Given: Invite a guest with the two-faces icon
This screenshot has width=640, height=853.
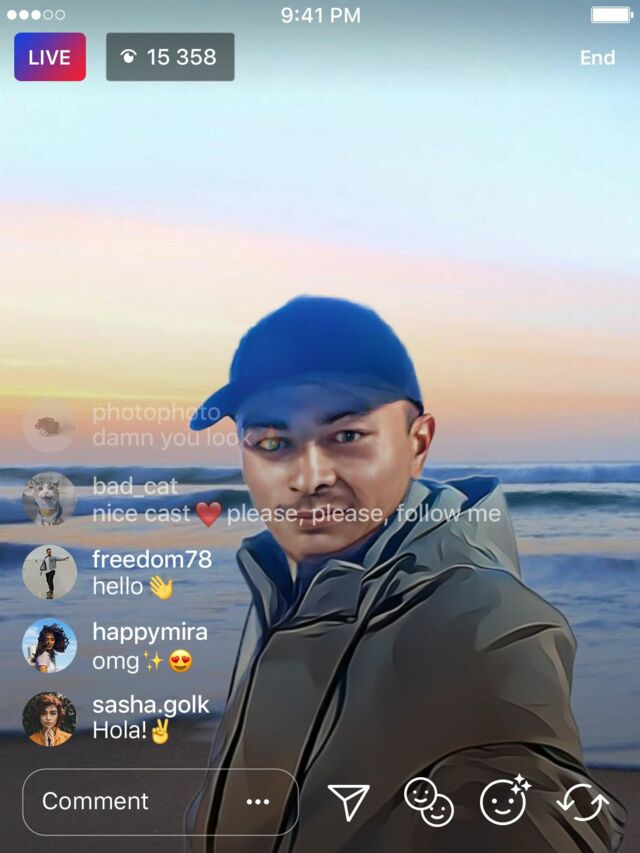Looking at the screenshot, I should 429,802.
